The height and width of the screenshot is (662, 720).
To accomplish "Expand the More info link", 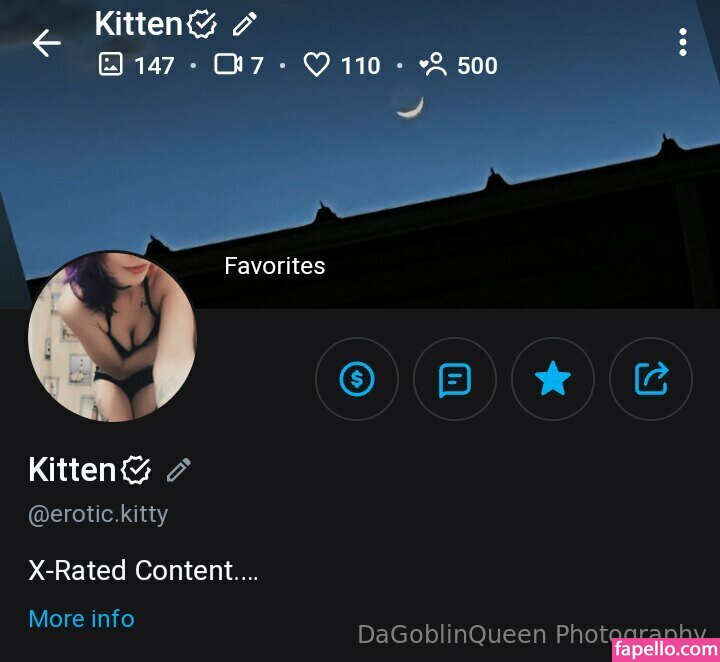I will (81, 619).
